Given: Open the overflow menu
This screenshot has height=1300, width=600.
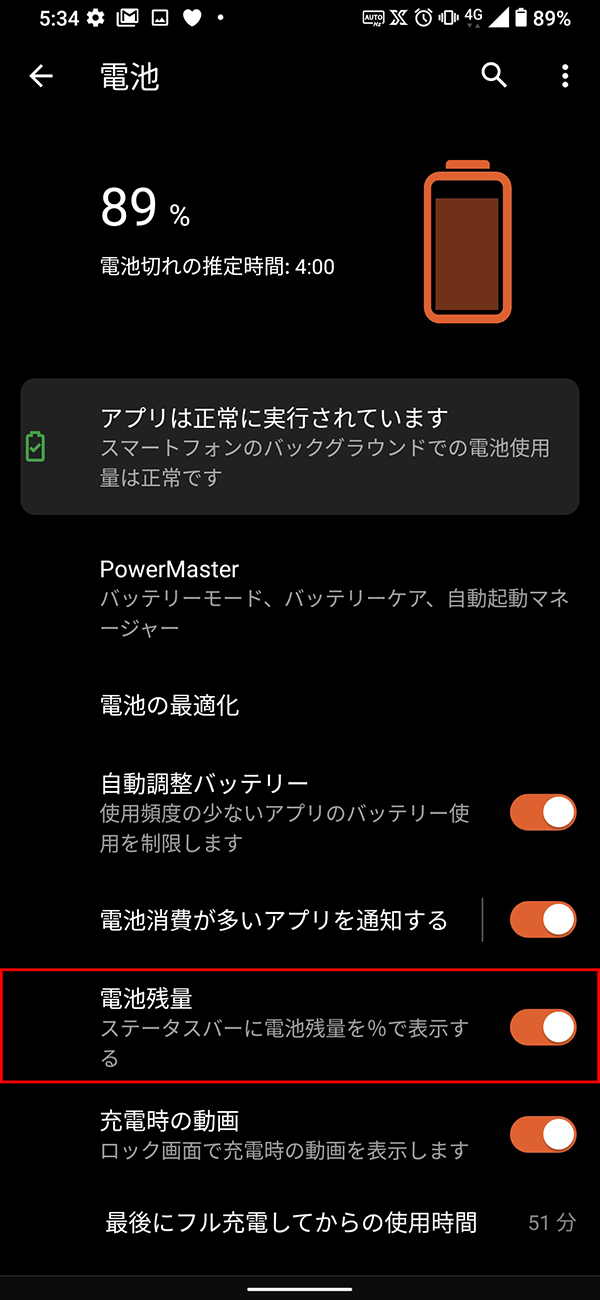Looking at the screenshot, I should click(x=565, y=76).
